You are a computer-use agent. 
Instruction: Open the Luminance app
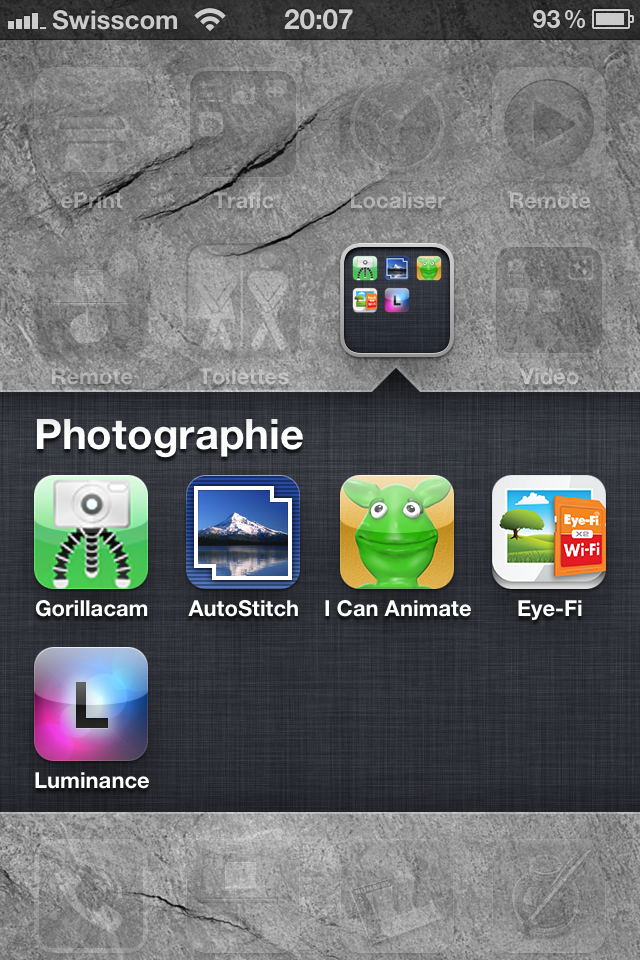point(91,704)
